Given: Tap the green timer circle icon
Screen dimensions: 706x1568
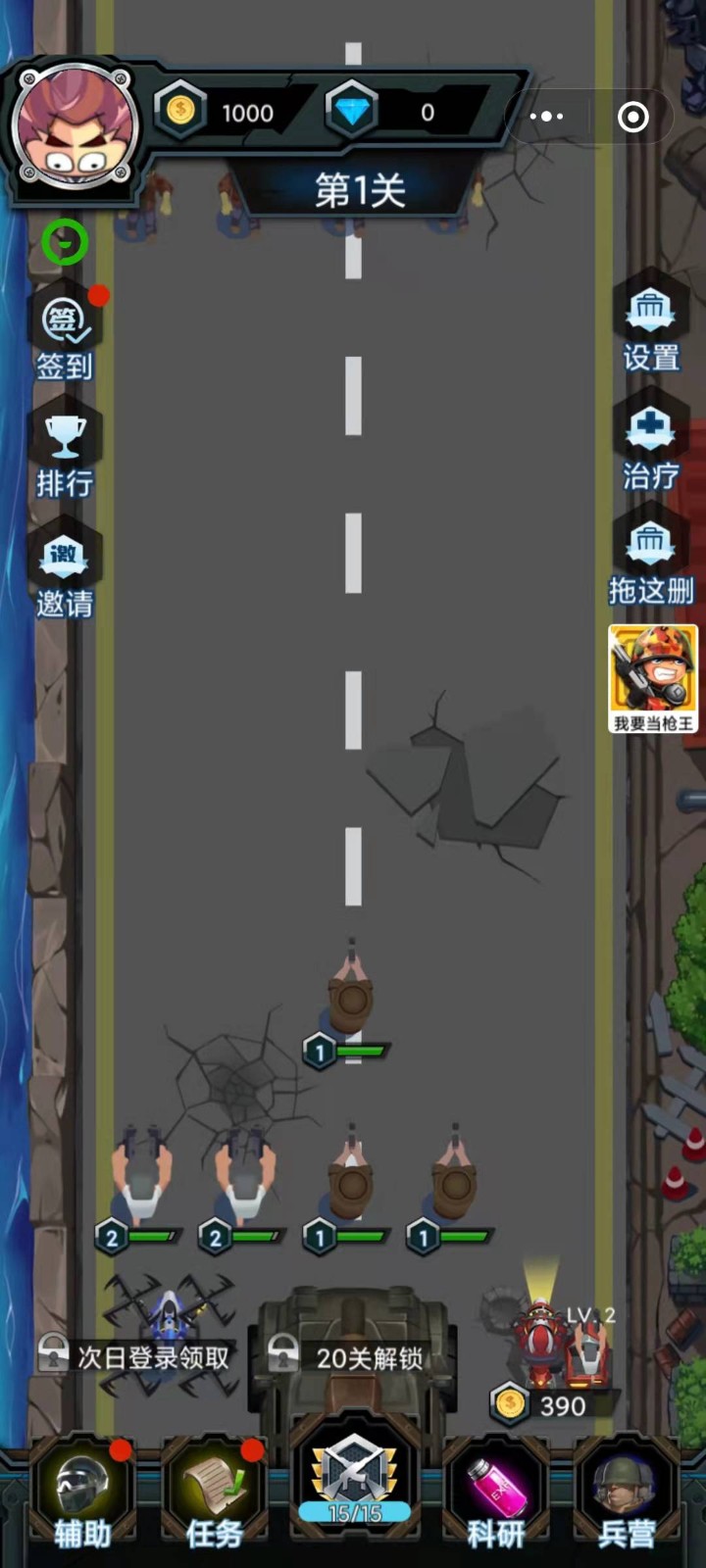Looking at the screenshot, I should (x=65, y=242).
